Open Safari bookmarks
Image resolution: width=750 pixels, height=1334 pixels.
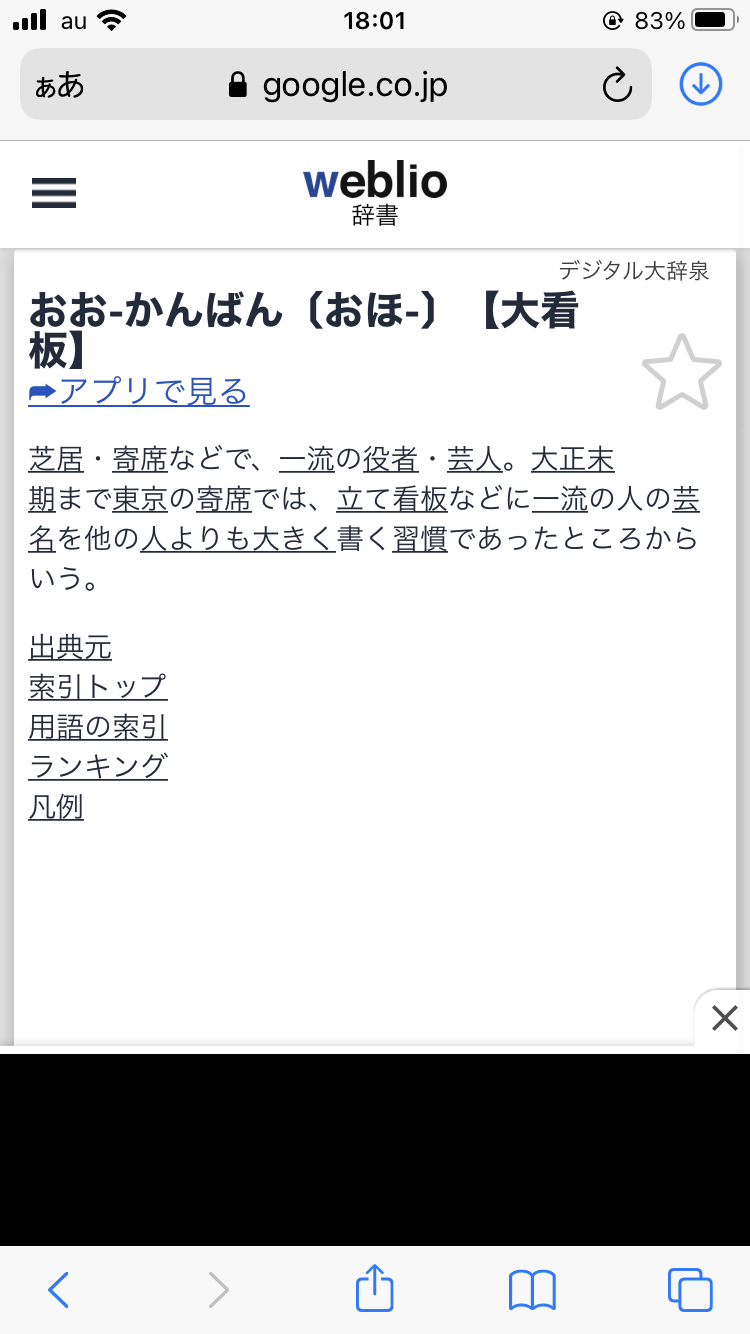pos(532,1289)
